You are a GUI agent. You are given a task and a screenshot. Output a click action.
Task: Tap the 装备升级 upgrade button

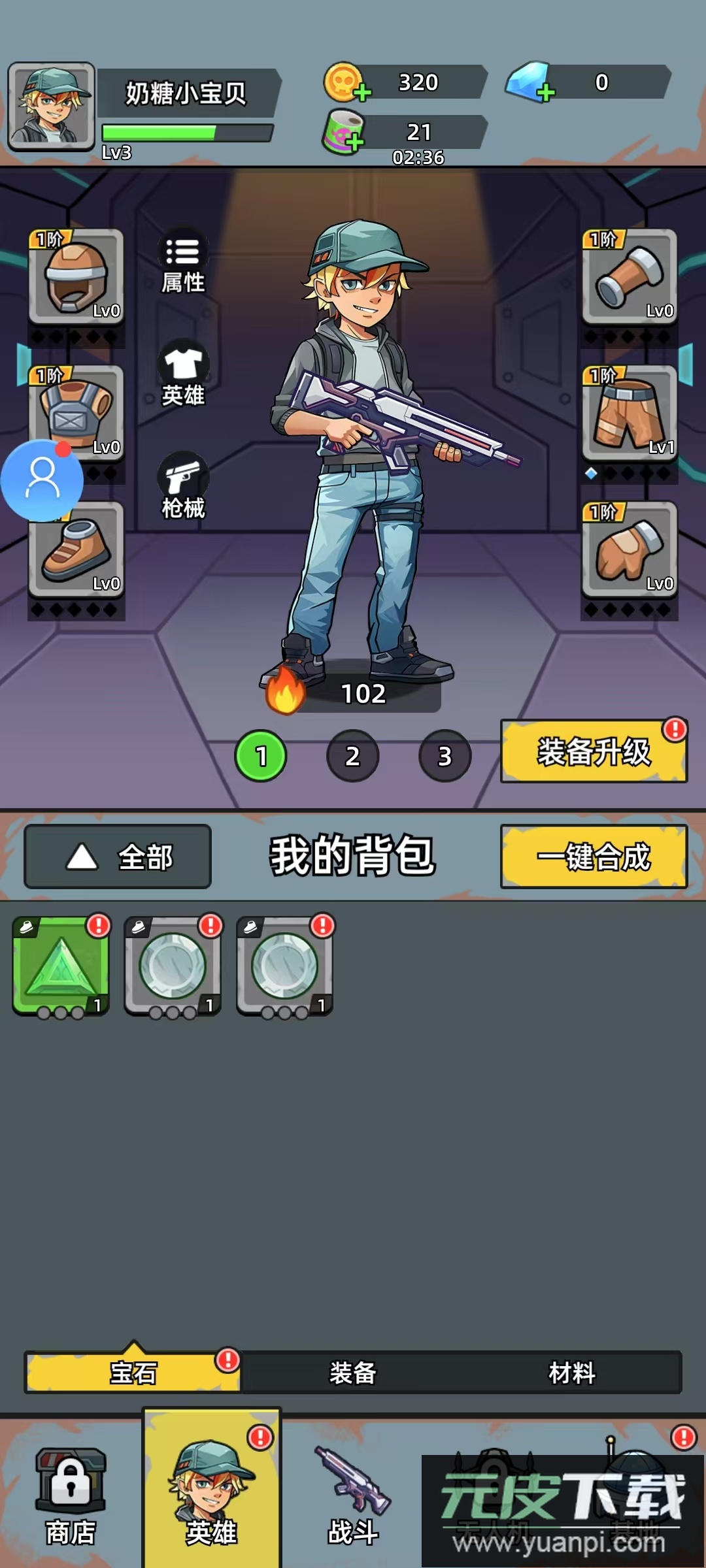[593, 751]
